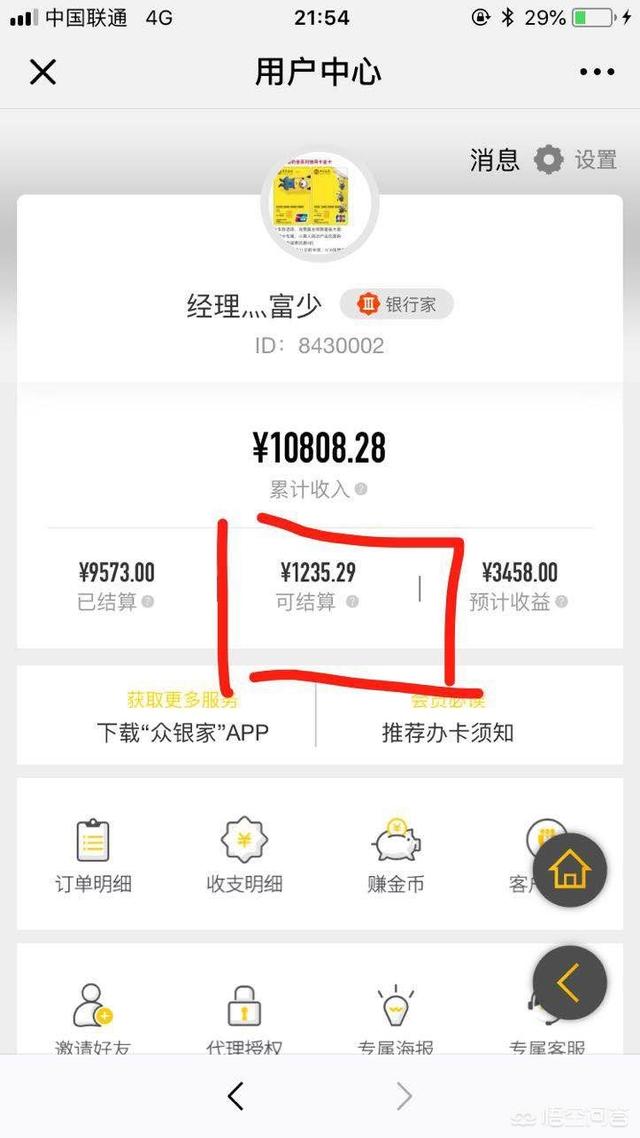The image size is (640, 1138).
Task: Open 专属海报 exclusive posters
Action: pyautogui.click(x=396, y=1018)
